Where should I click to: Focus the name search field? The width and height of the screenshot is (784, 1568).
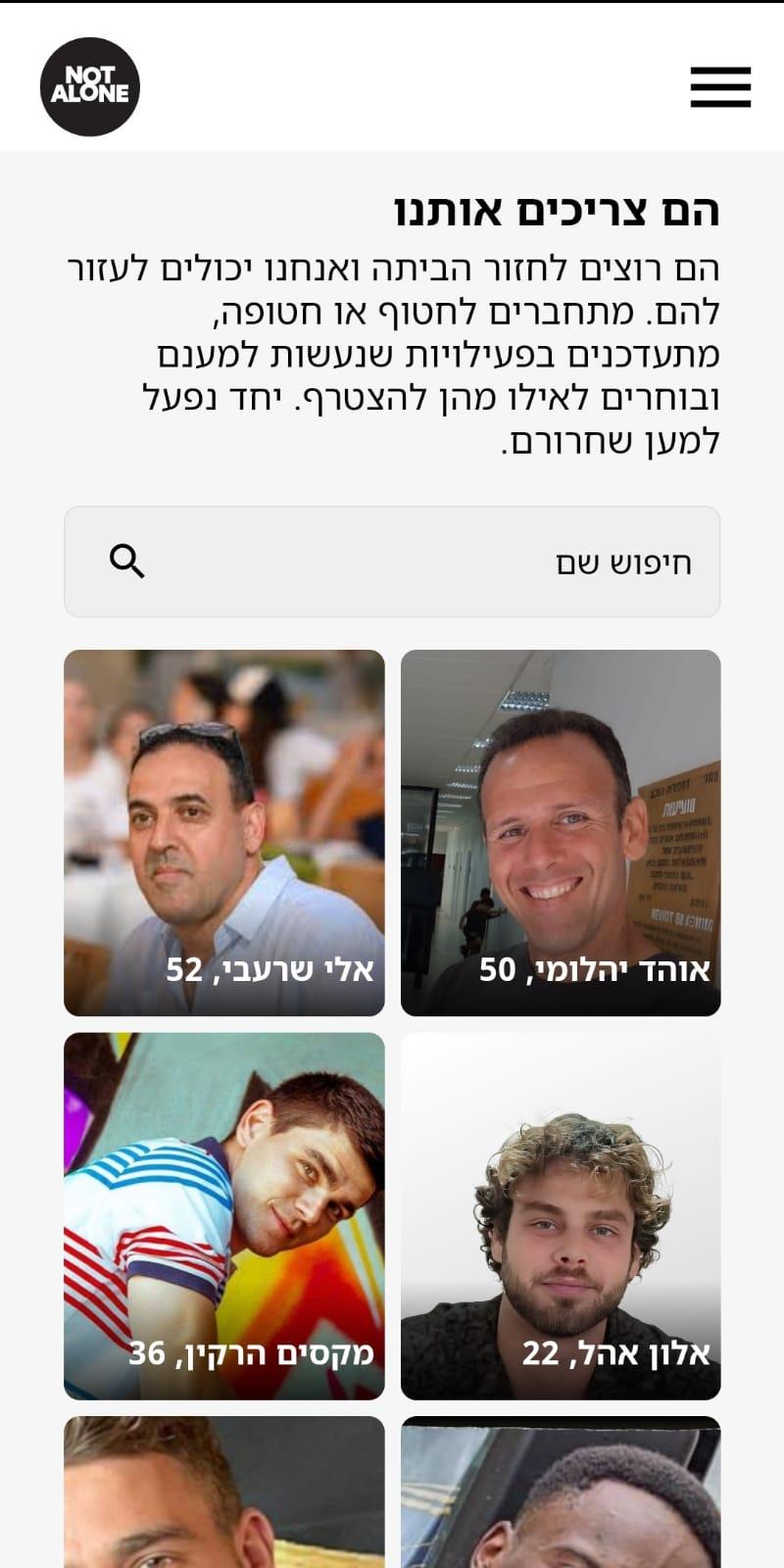click(x=392, y=562)
